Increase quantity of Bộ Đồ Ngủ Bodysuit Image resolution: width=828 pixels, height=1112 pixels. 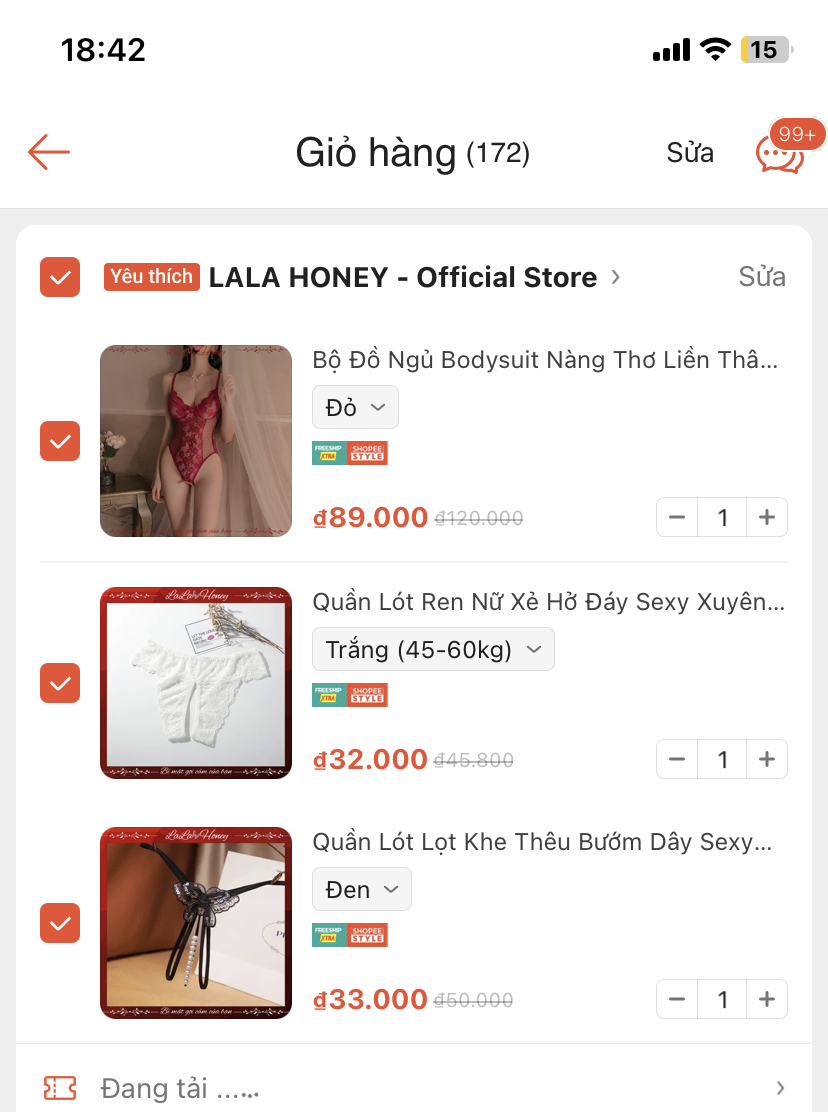[x=767, y=517]
